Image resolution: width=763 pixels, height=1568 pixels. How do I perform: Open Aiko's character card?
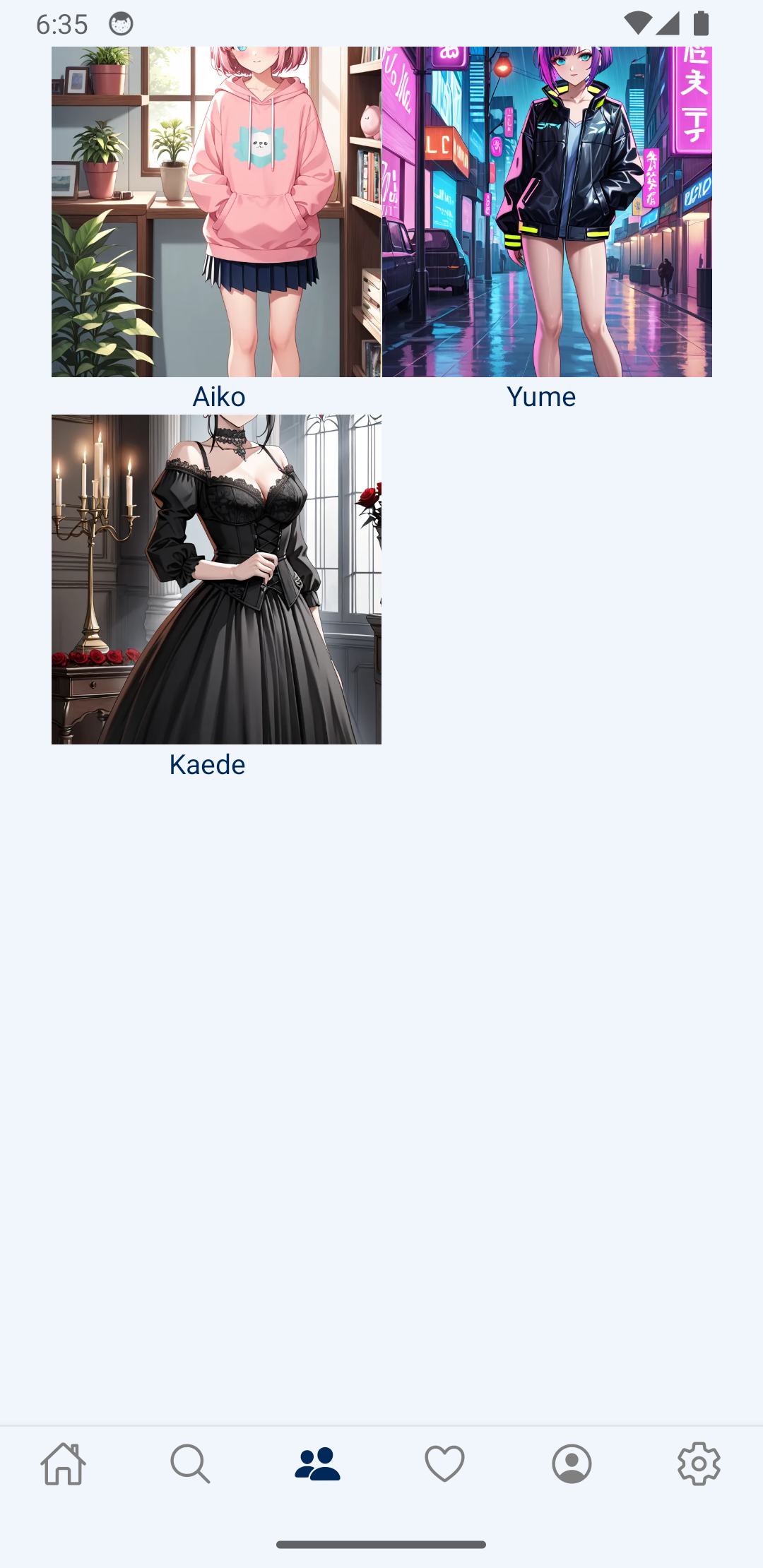click(216, 212)
